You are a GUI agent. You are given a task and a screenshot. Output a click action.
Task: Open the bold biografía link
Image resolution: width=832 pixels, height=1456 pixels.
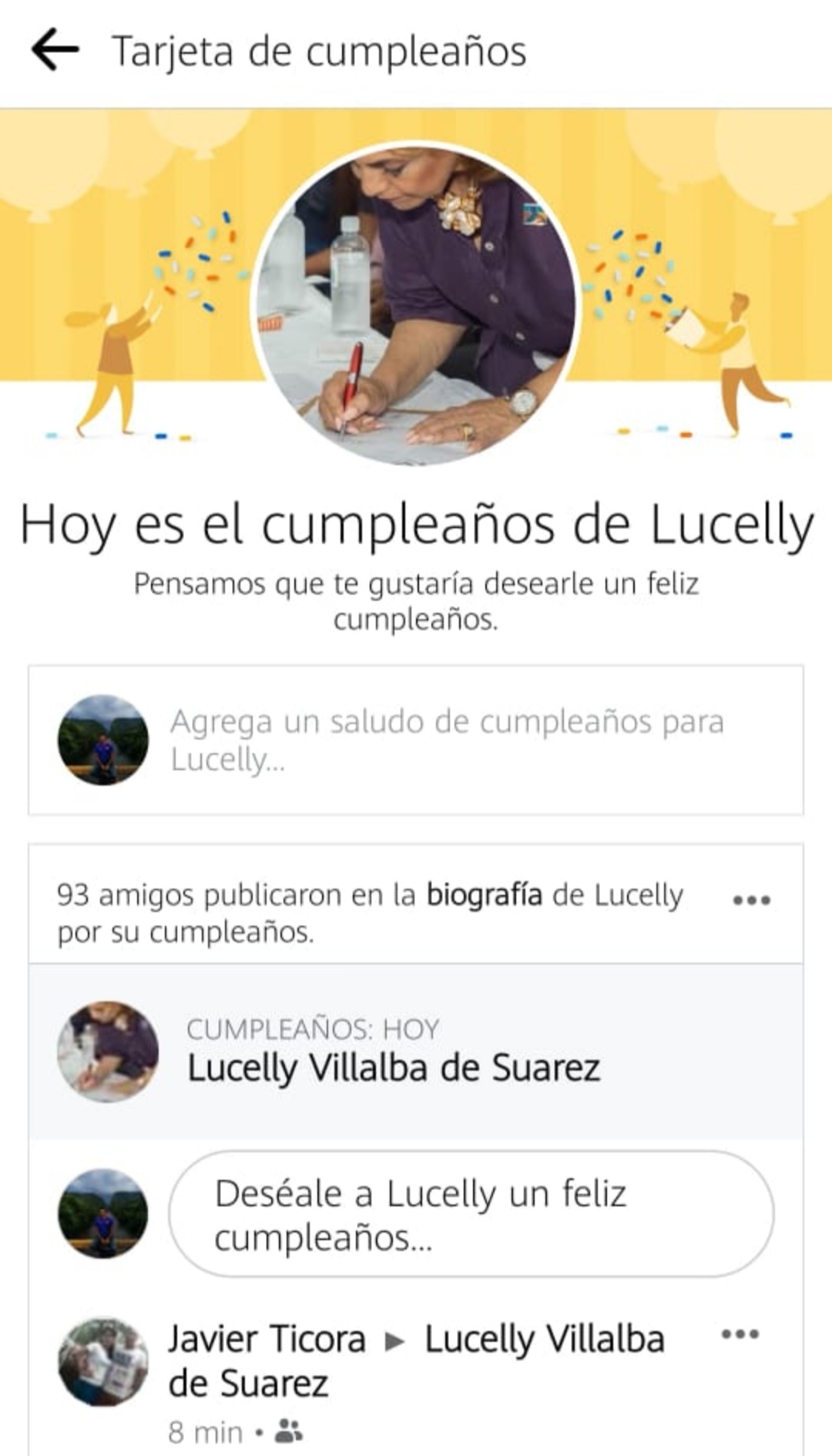484,895
